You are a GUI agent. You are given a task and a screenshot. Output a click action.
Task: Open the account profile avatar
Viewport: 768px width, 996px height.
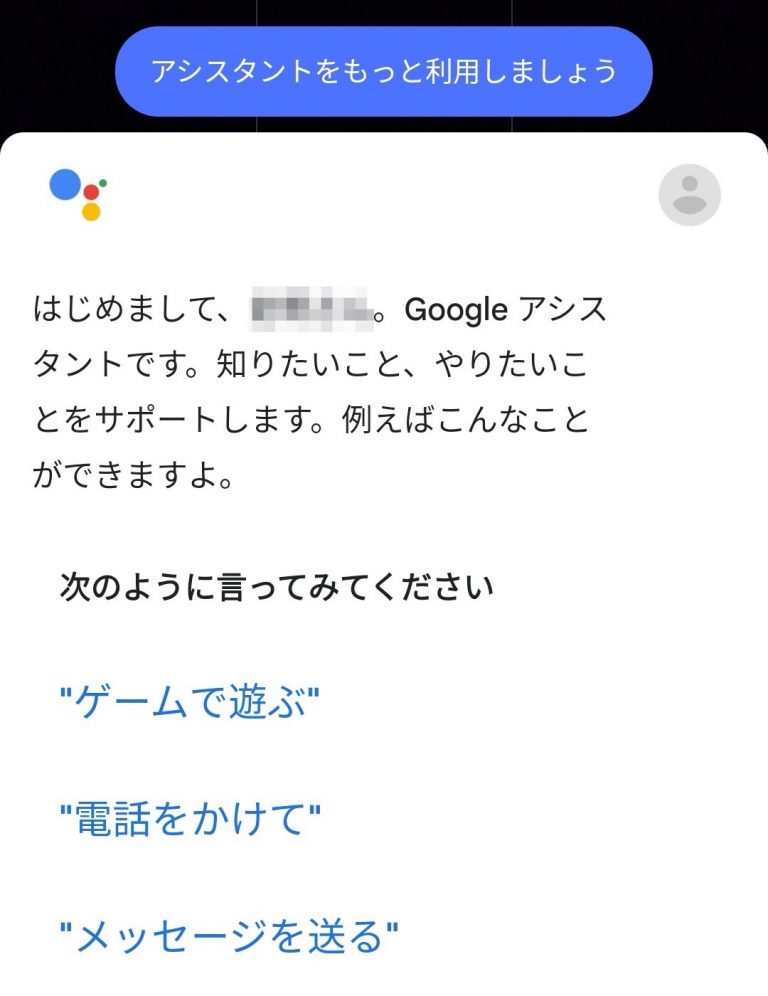(x=689, y=195)
